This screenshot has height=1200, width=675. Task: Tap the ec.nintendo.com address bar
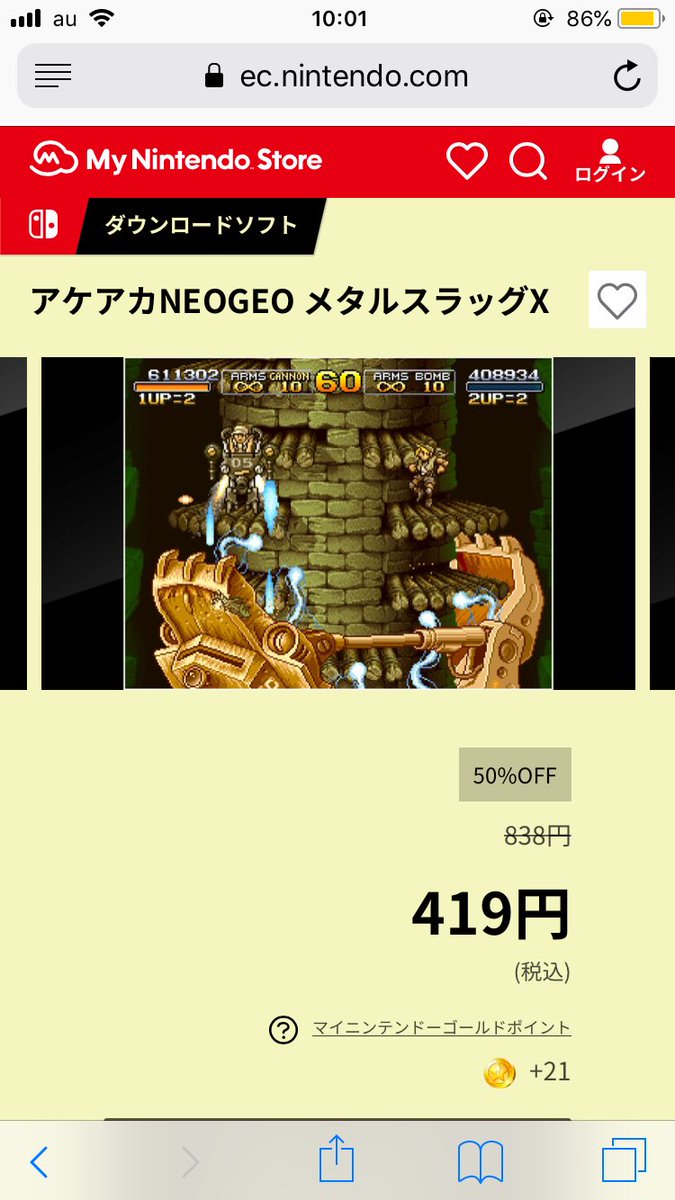337,75
